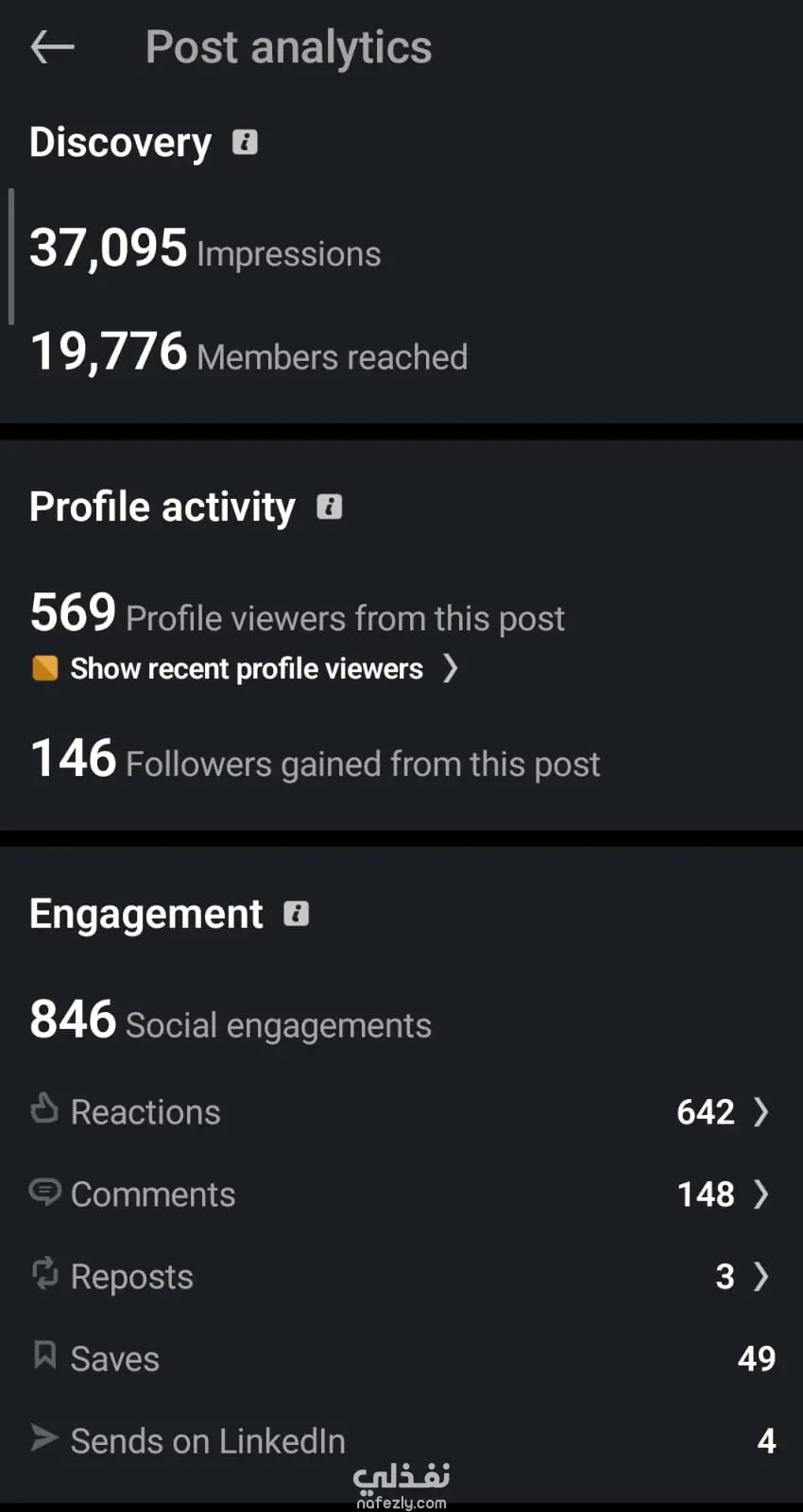Image resolution: width=803 pixels, height=1512 pixels.
Task: Show recent profile viewers
Action: pos(248,669)
